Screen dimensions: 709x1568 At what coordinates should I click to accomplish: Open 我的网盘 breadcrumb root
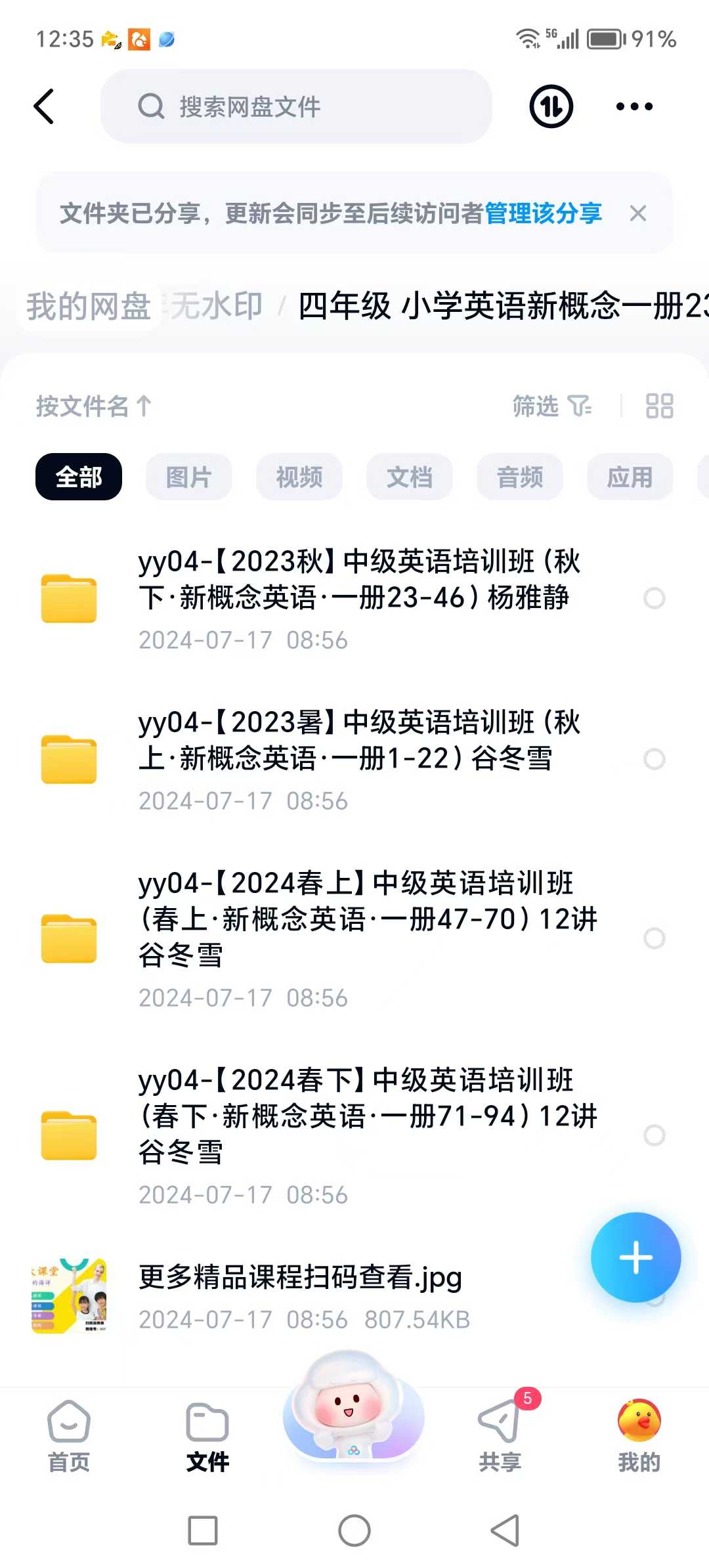[89, 305]
